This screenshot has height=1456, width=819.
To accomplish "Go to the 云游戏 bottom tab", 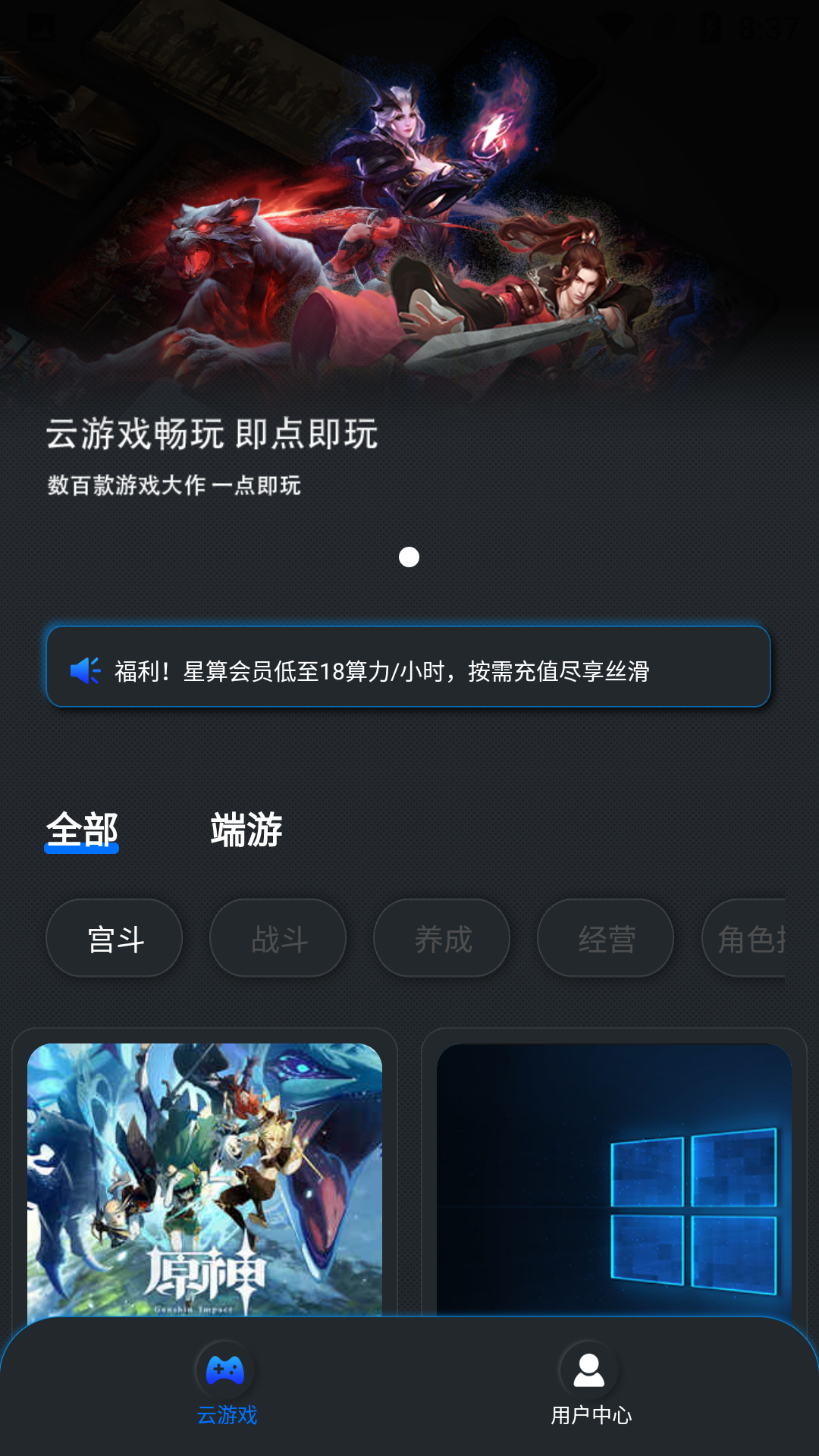I will [x=226, y=1384].
